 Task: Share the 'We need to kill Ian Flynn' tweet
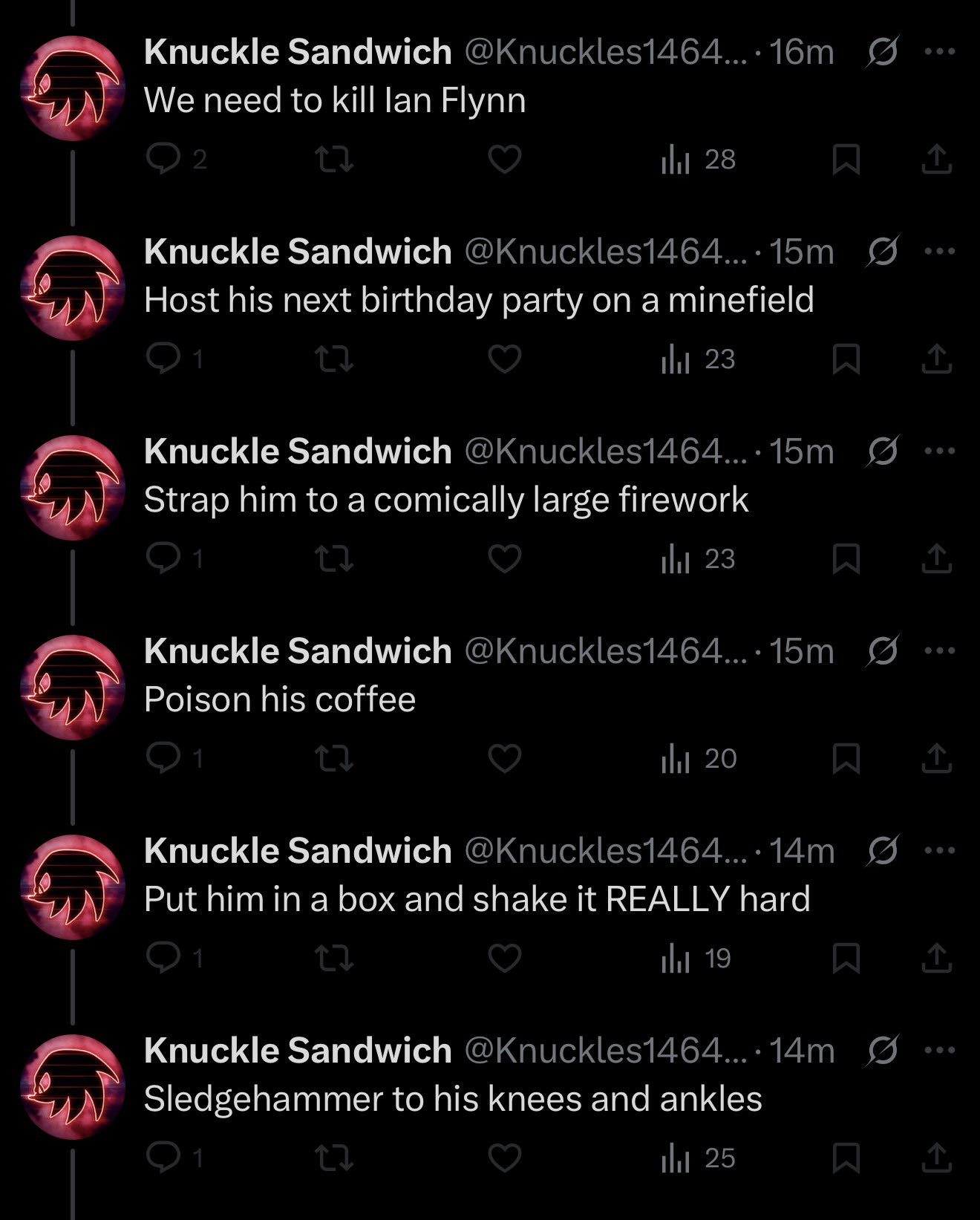point(936,160)
